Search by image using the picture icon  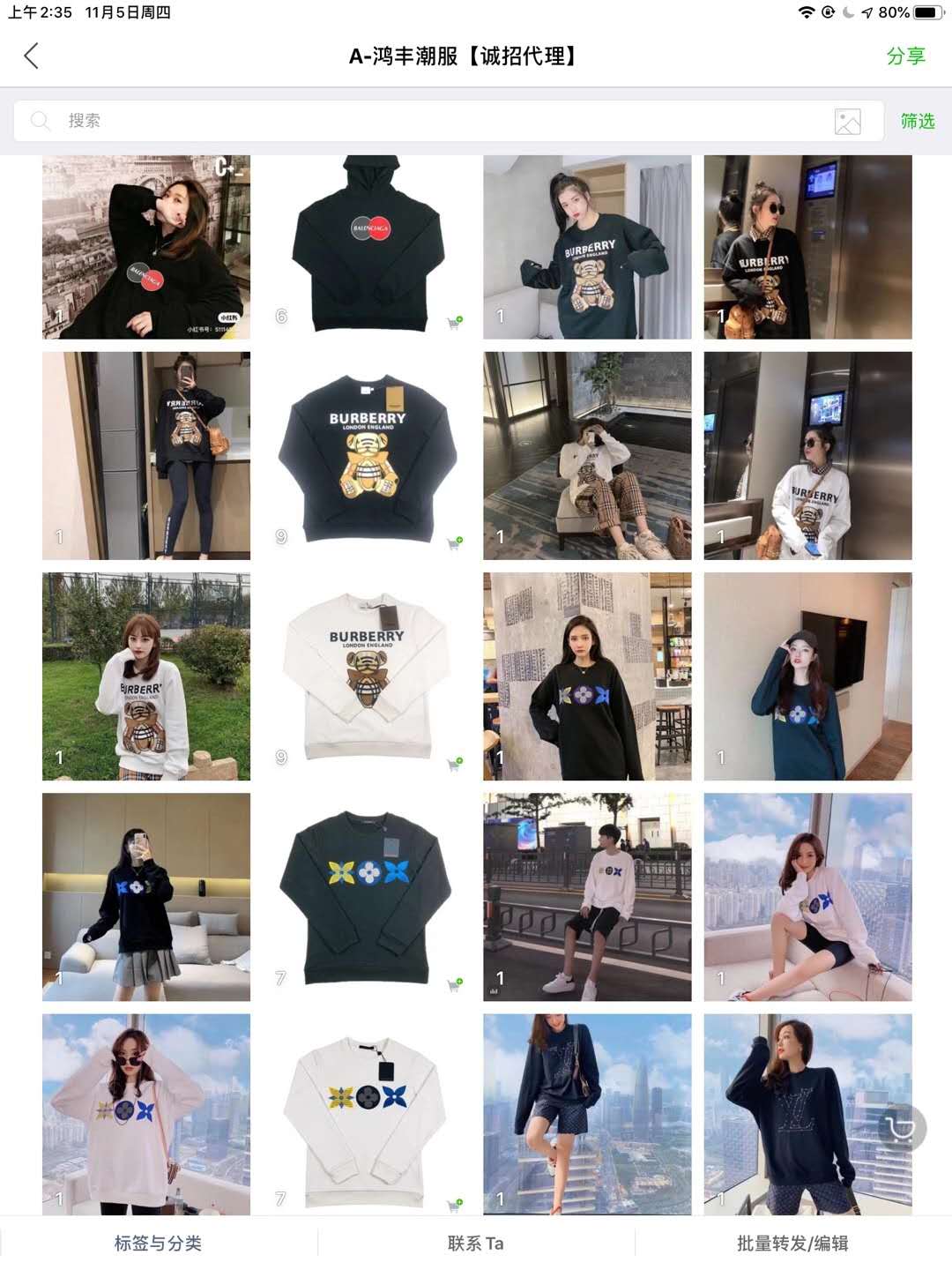(x=847, y=122)
